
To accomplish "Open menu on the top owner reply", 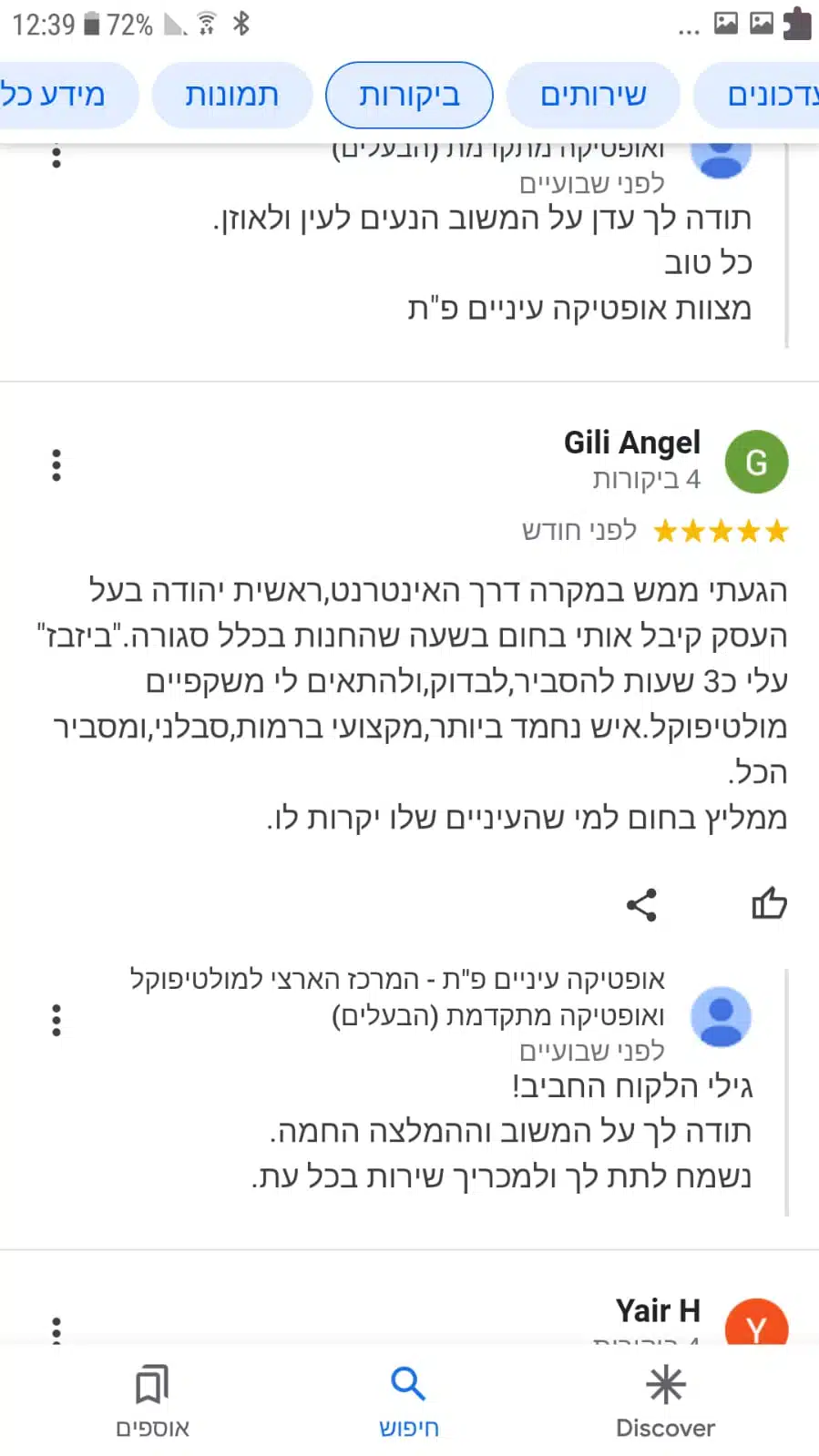I will [x=56, y=158].
